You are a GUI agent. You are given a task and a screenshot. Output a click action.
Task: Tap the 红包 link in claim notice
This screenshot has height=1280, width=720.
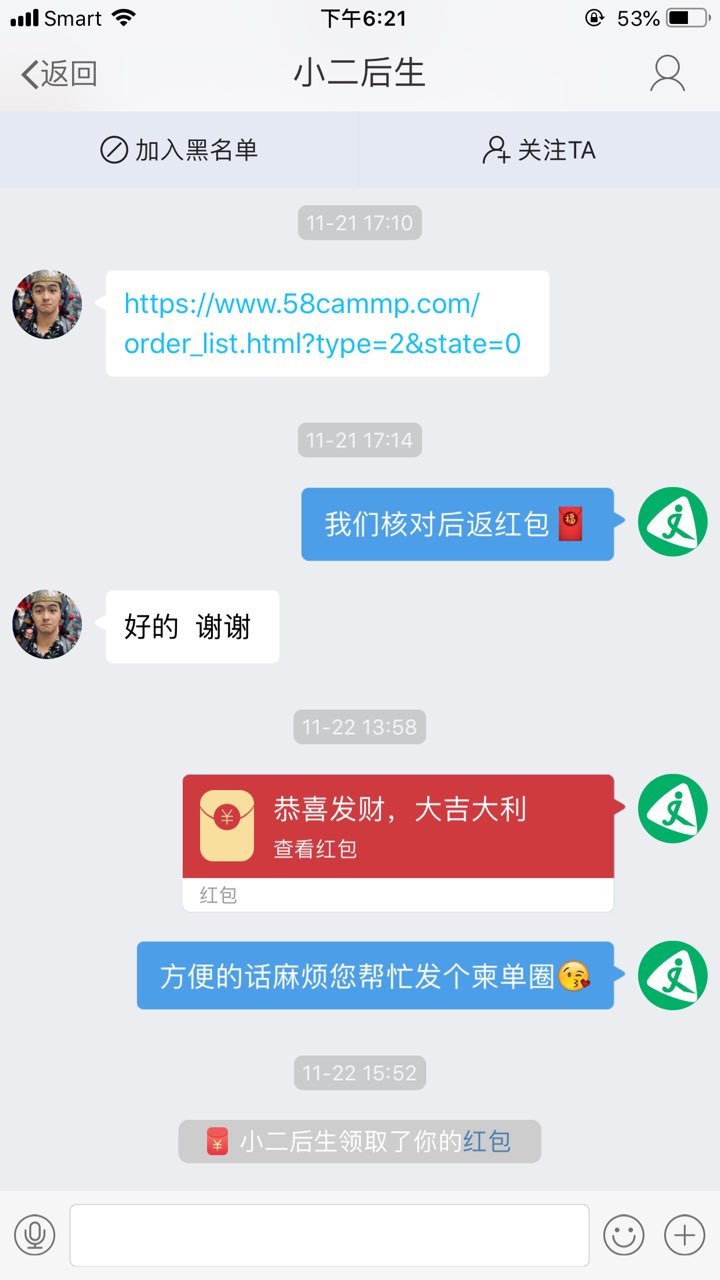[487, 1141]
